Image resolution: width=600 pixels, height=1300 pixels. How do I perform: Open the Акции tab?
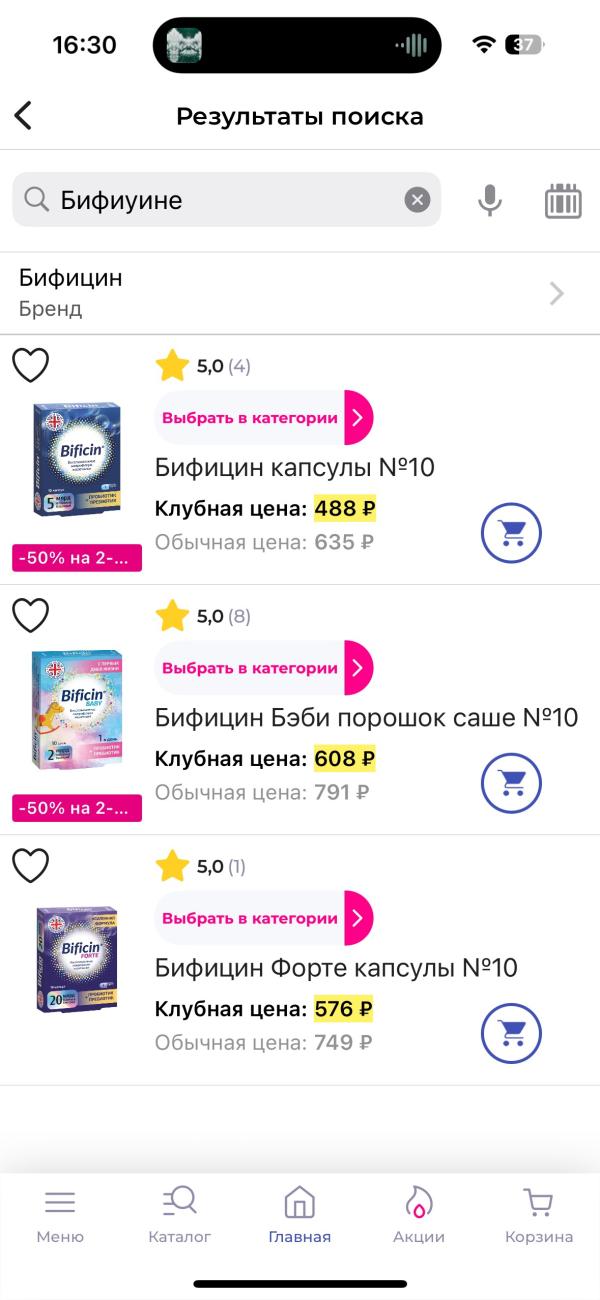point(419,1215)
